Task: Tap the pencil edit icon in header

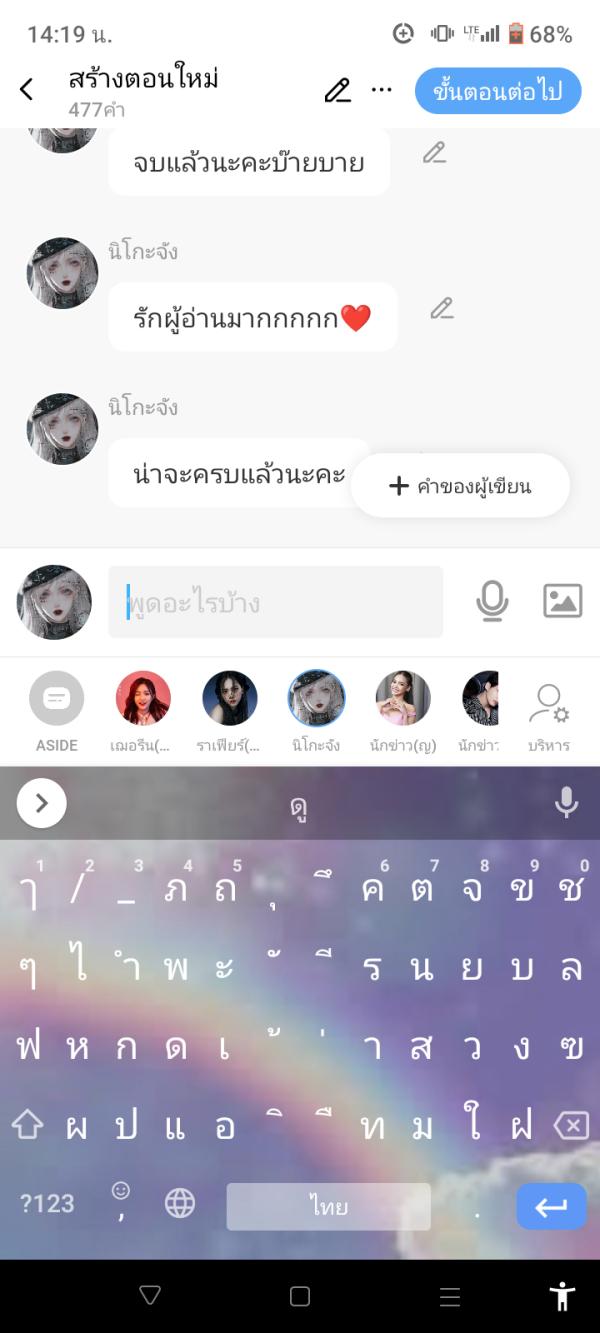Action: pos(338,91)
